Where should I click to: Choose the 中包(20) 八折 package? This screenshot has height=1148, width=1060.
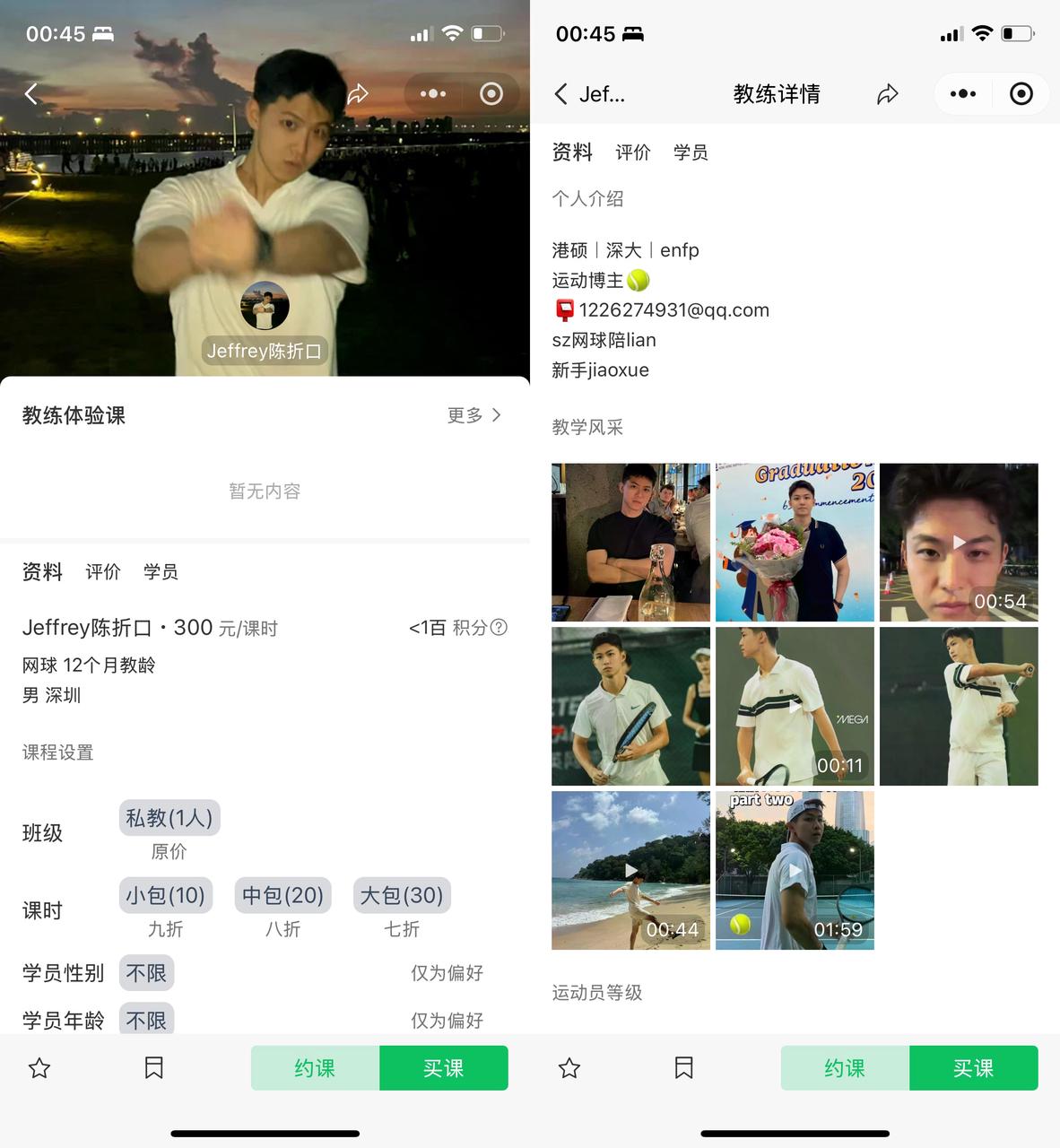(282, 895)
